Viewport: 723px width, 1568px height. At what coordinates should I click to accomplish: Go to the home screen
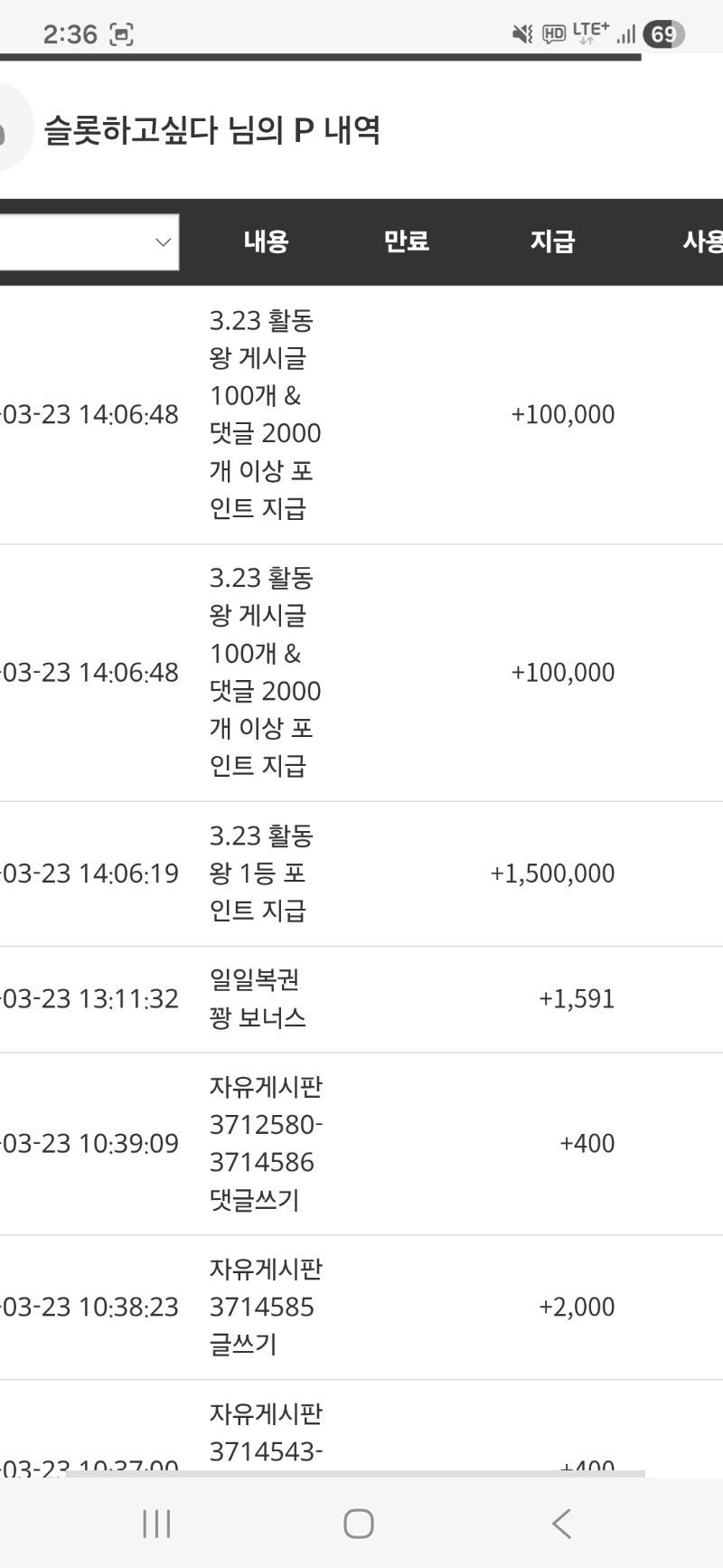(x=359, y=1524)
